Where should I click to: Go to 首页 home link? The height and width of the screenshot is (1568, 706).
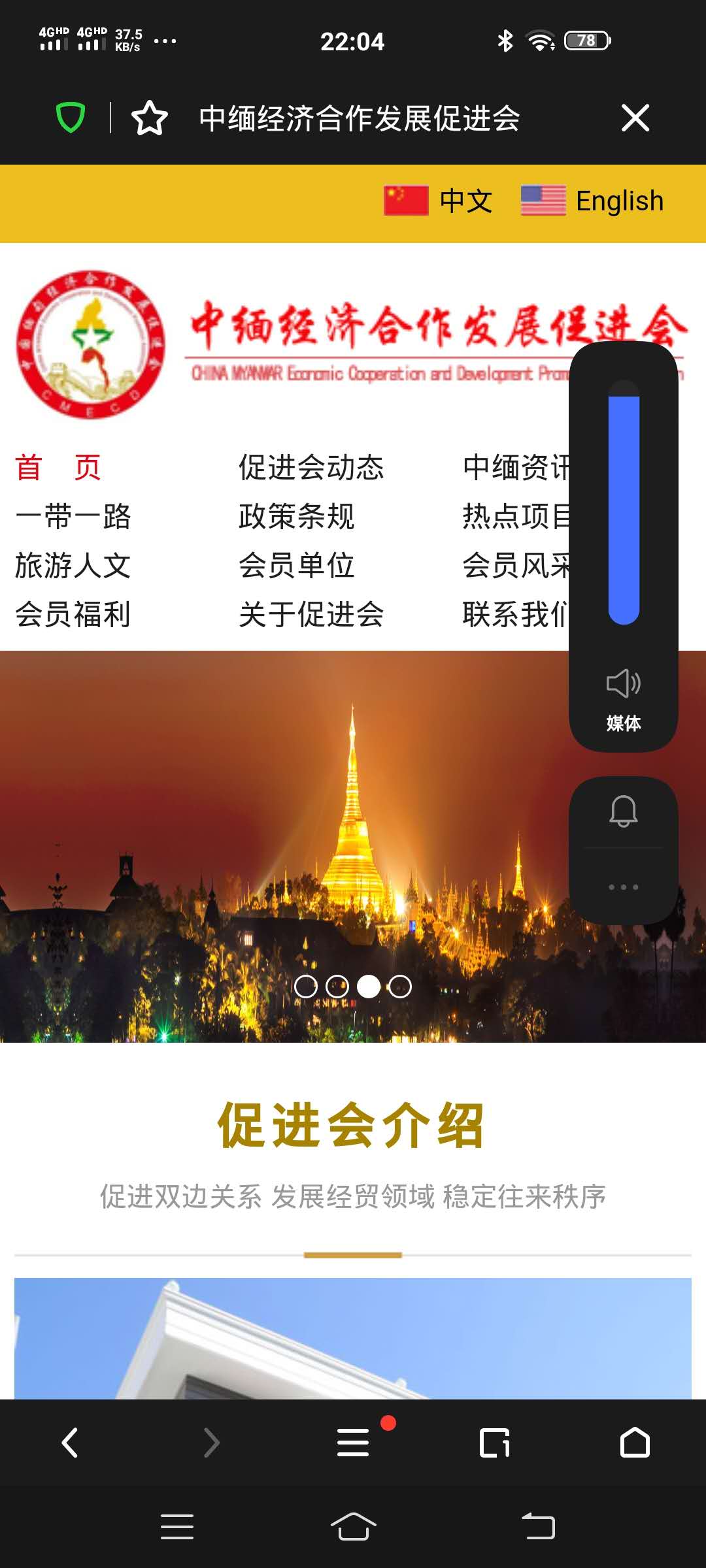point(58,468)
